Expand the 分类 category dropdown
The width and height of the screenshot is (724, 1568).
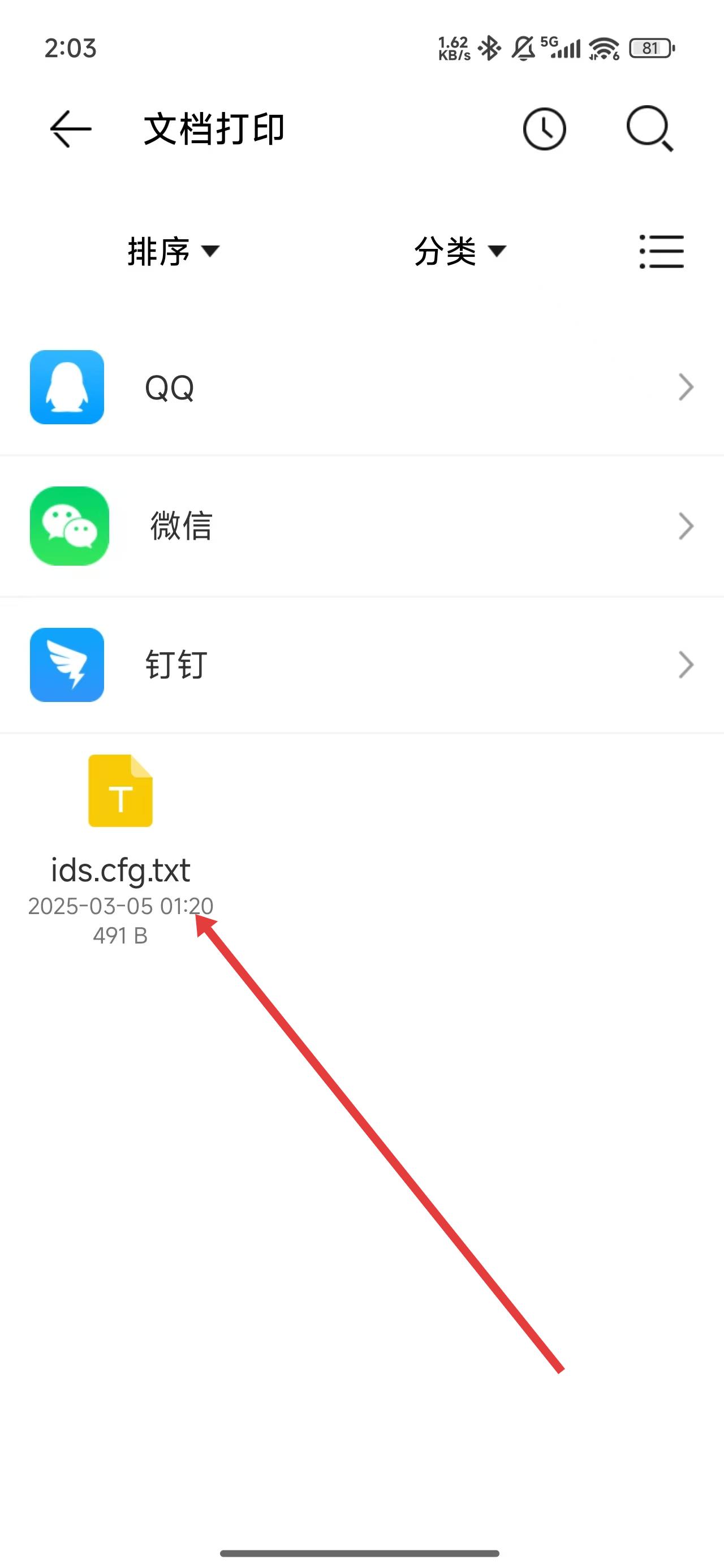point(460,251)
